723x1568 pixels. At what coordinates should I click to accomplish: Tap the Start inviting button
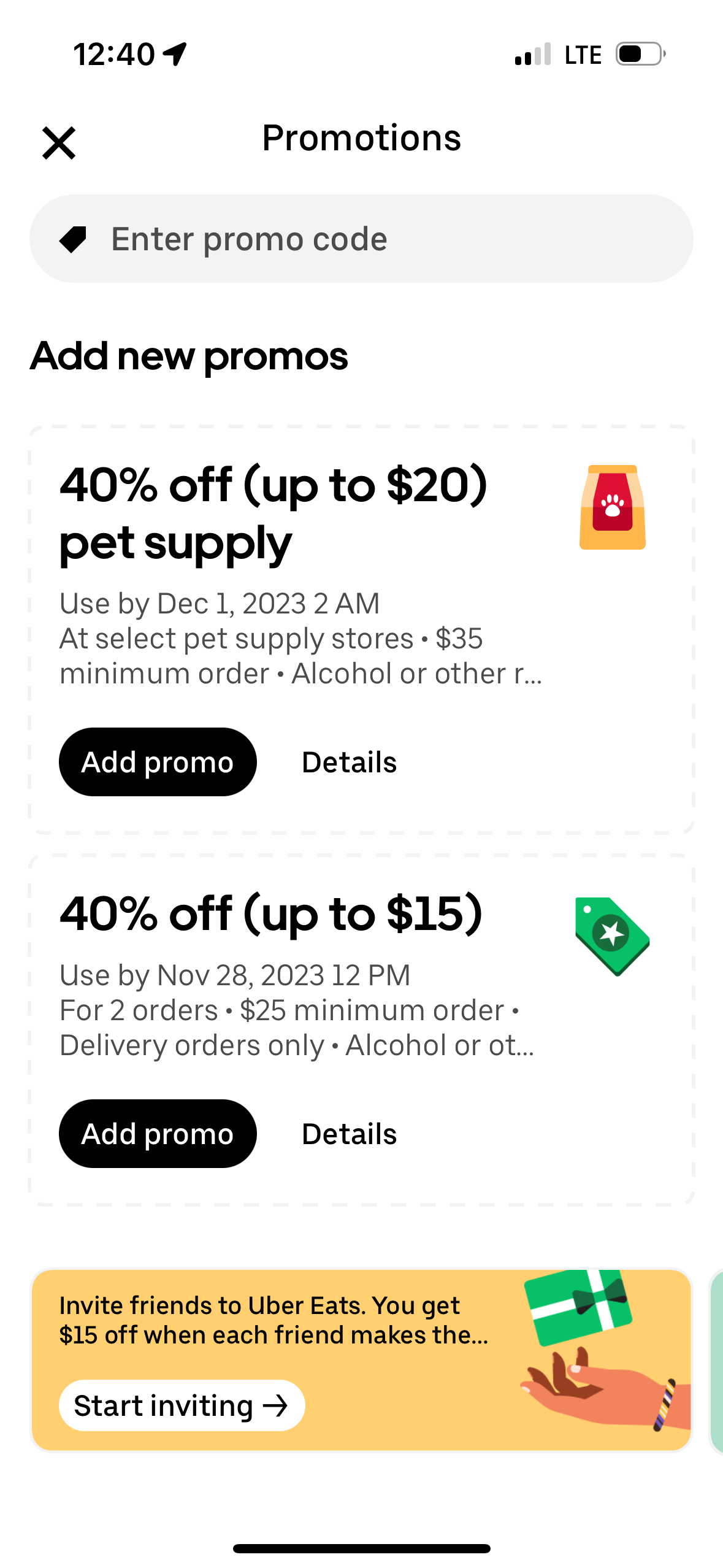click(180, 1406)
